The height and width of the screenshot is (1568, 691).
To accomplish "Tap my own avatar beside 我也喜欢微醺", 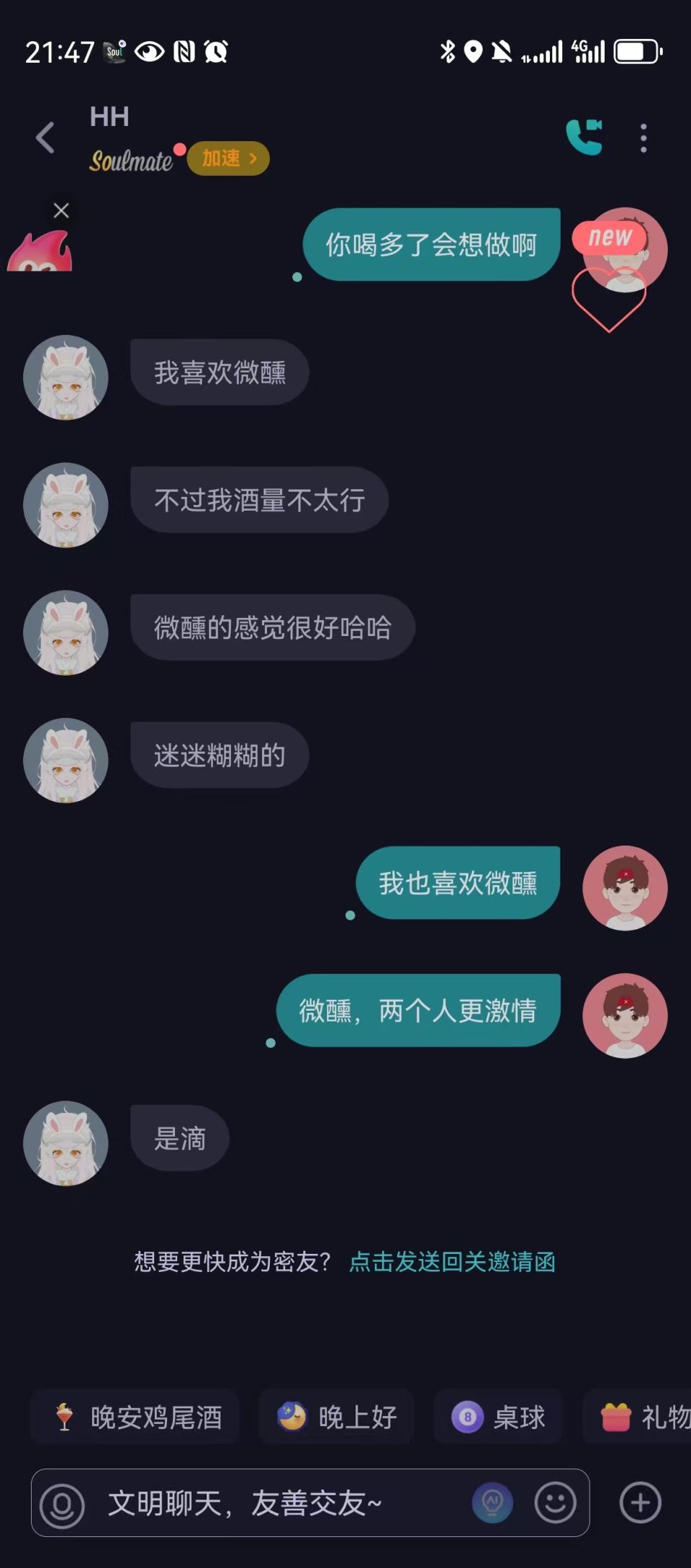I will coord(624,887).
